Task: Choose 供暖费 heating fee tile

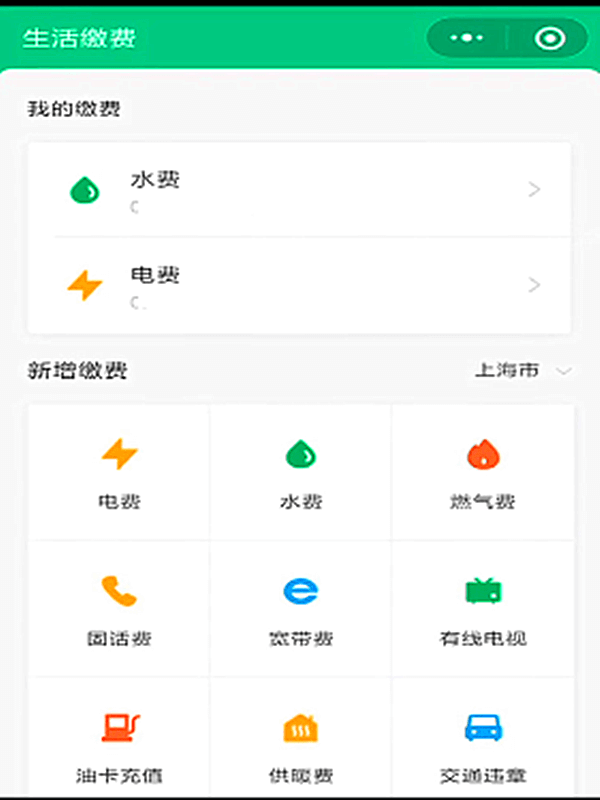Action: click(300, 745)
